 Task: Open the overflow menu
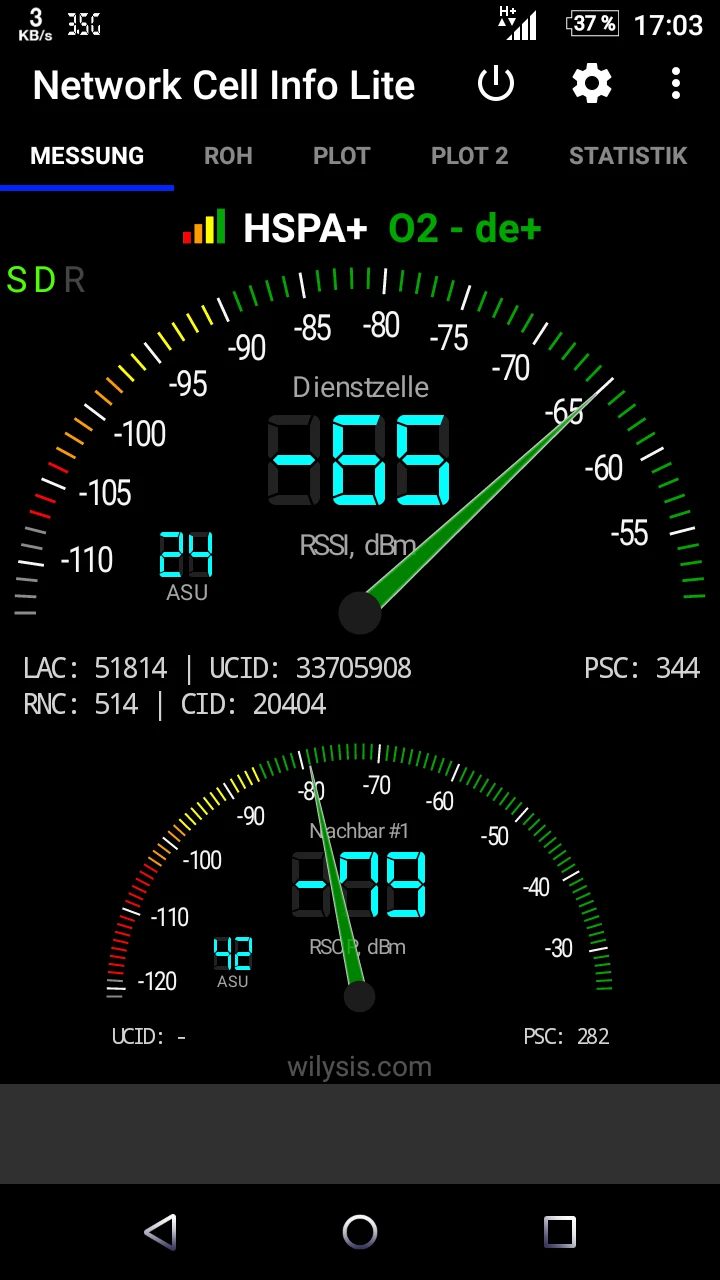coord(676,84)
